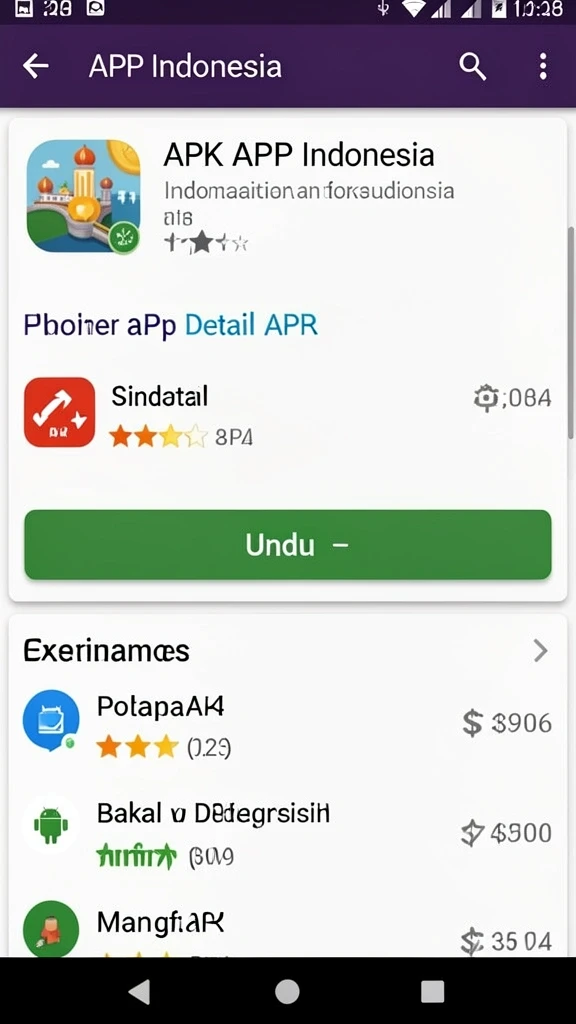Open the overflow menu
This screenshot has width=576, height=1024.
pyautogui.click(x=543, y=67)
